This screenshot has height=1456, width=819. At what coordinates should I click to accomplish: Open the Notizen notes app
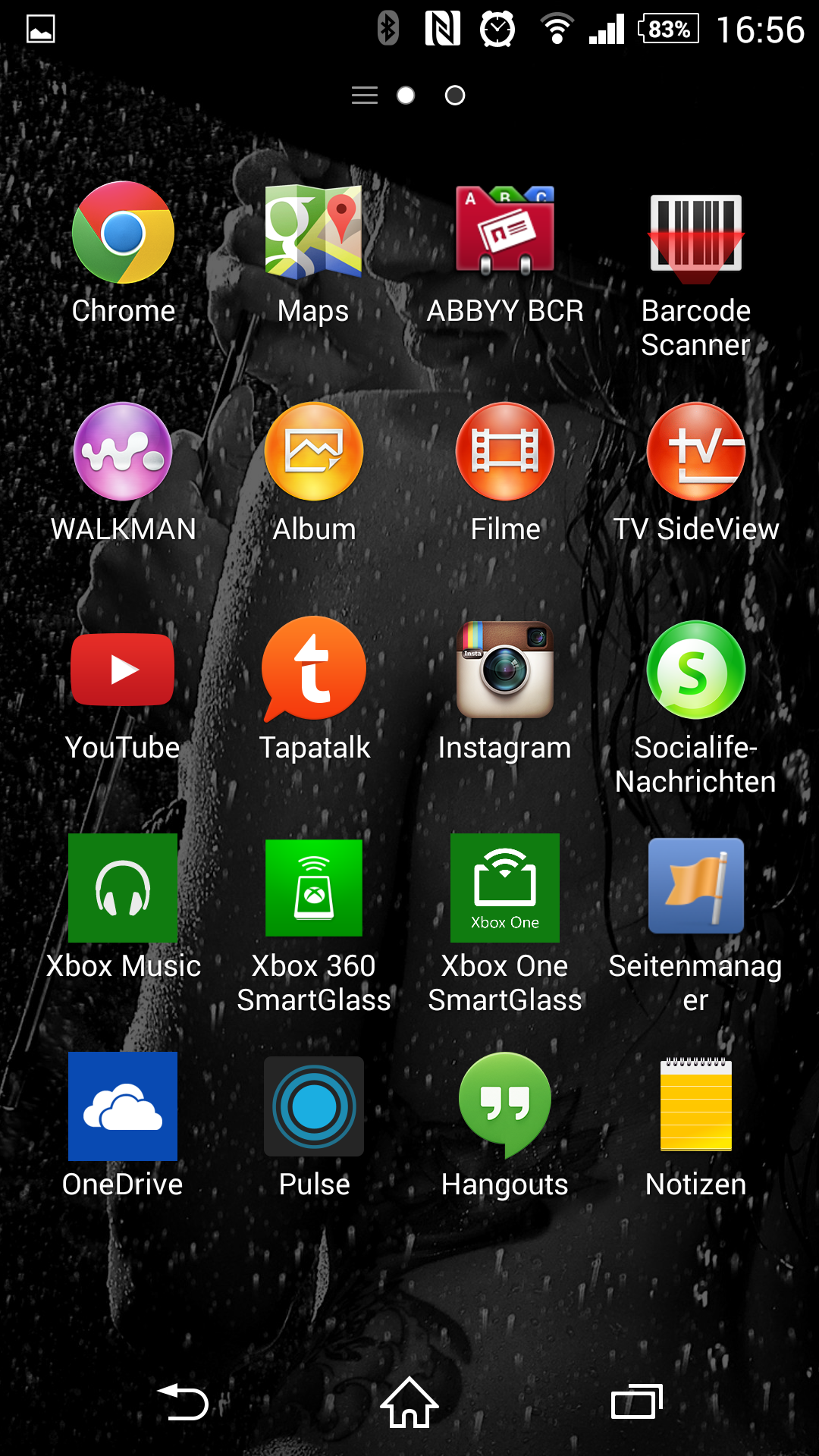pyautogui.click(x=696, y=1105)
